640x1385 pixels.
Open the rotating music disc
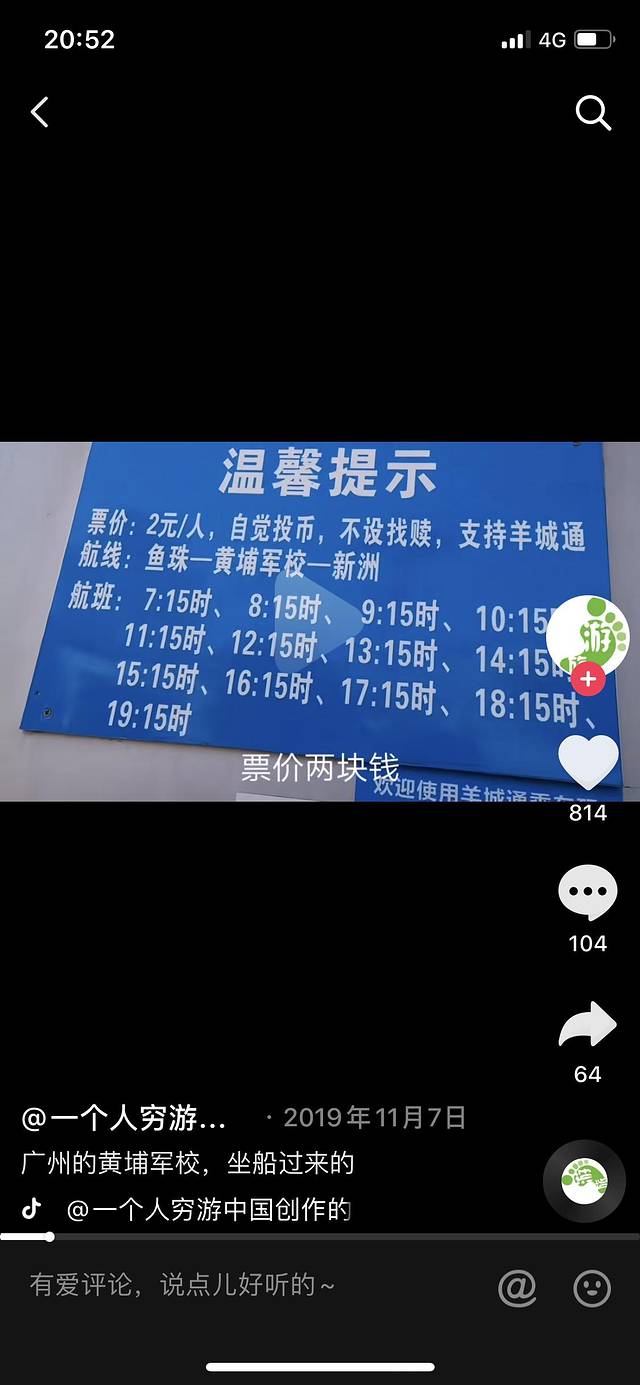[x=584, y=1181]
